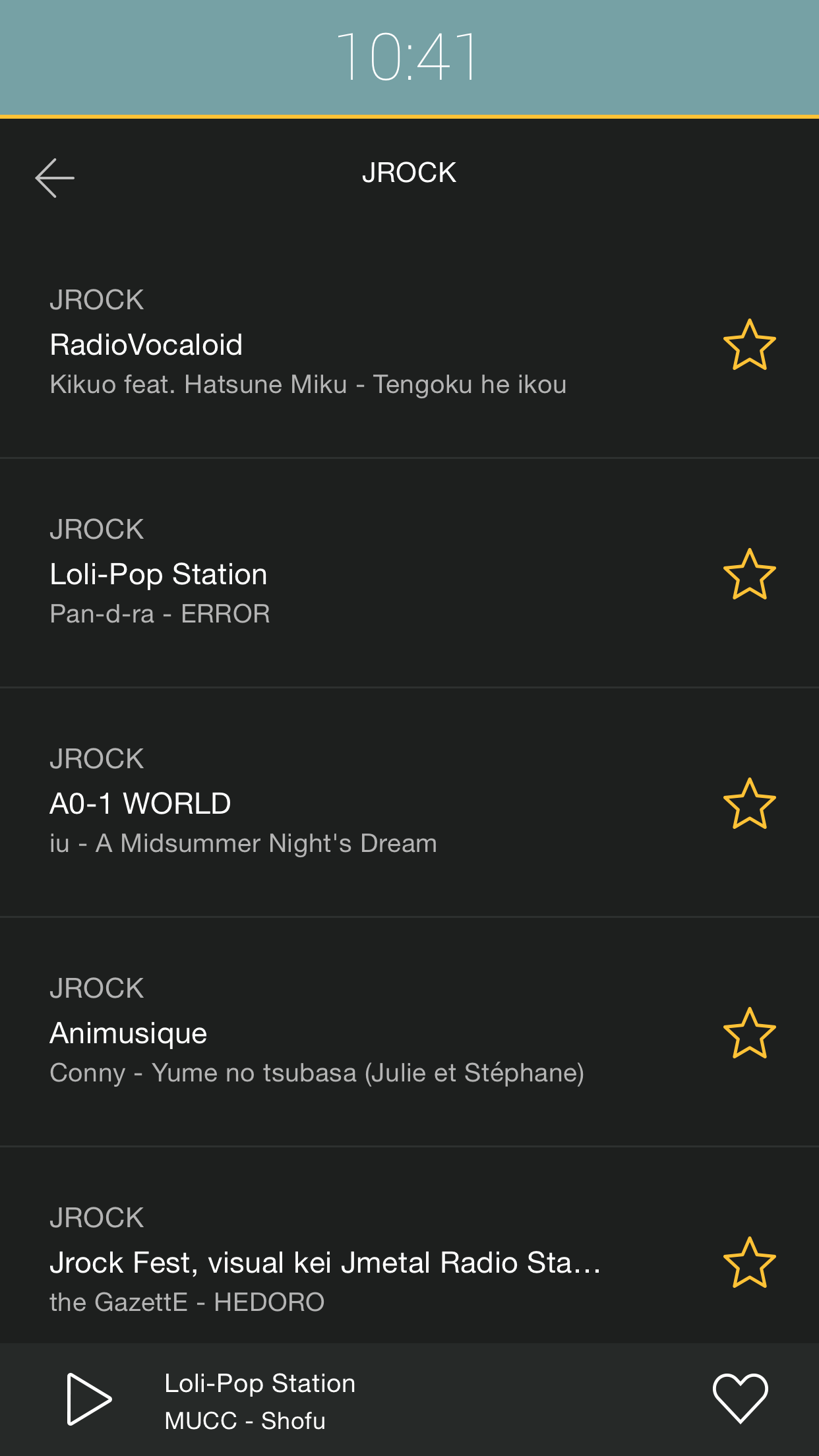Favorite RadioVocaloid with its star
Image resolution: width=819 pixels, height=1456 pixels.
click(749, 344)
